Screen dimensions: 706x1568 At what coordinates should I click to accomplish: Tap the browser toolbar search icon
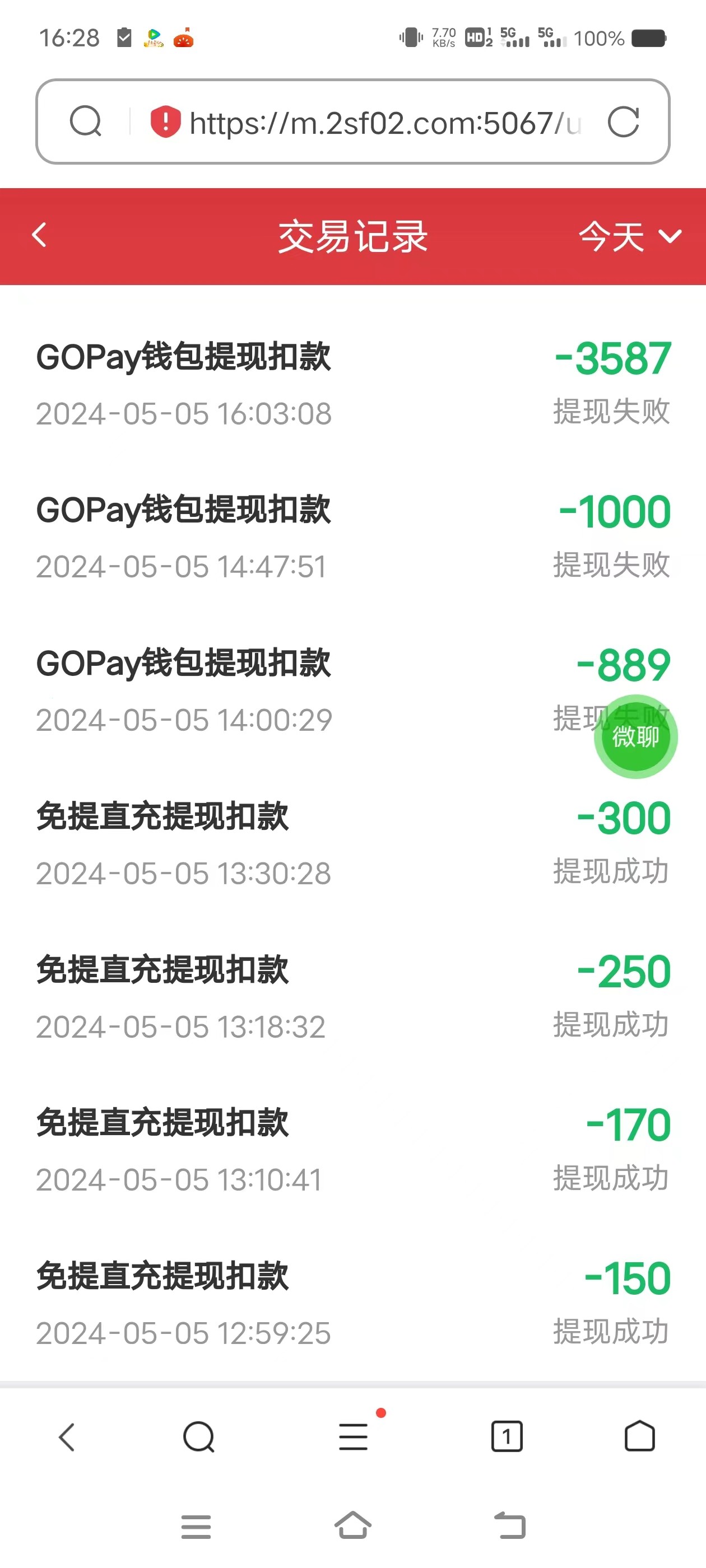198,1437
